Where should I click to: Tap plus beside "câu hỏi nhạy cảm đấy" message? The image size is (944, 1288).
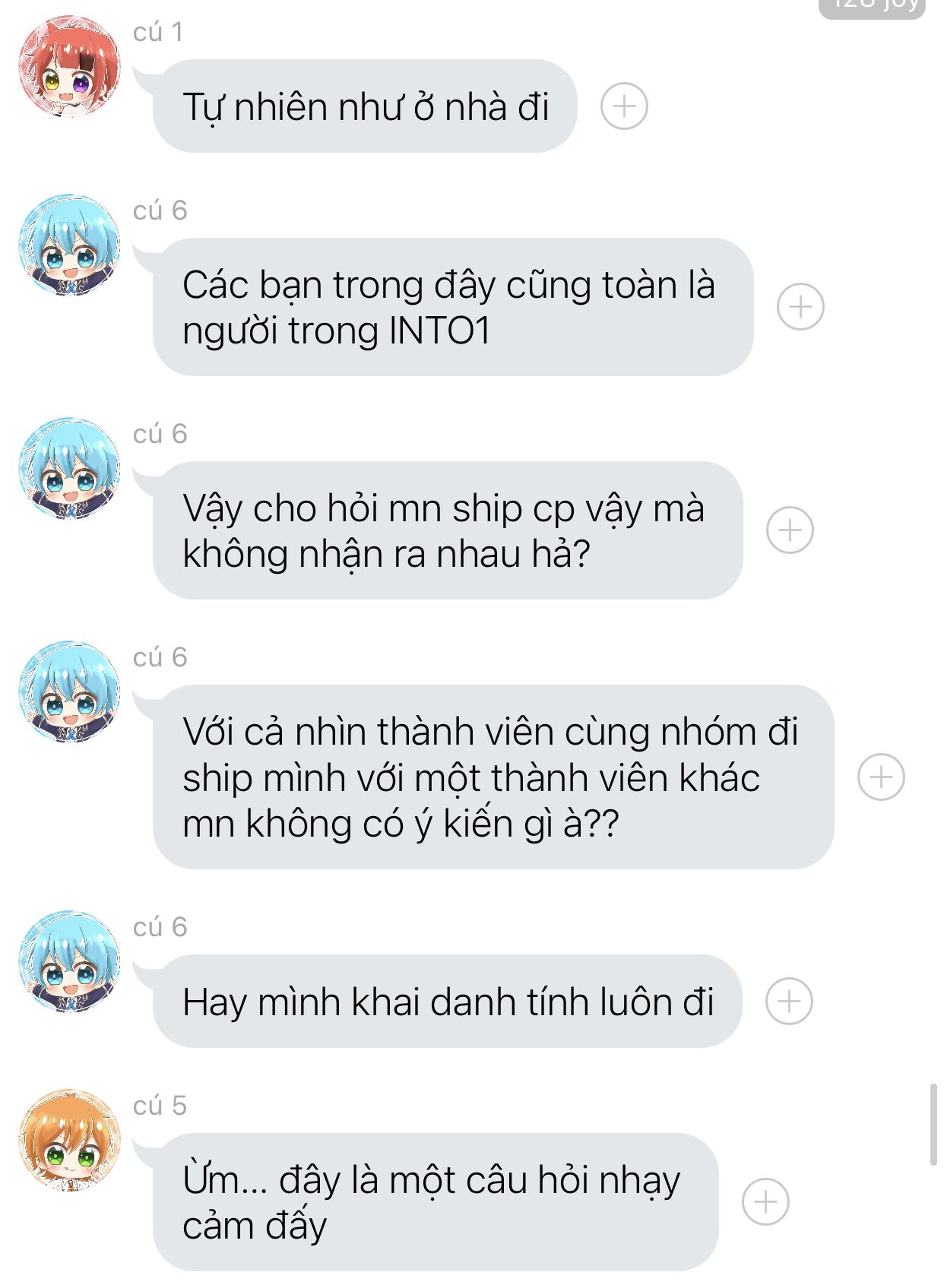(x=765, y=1201)
